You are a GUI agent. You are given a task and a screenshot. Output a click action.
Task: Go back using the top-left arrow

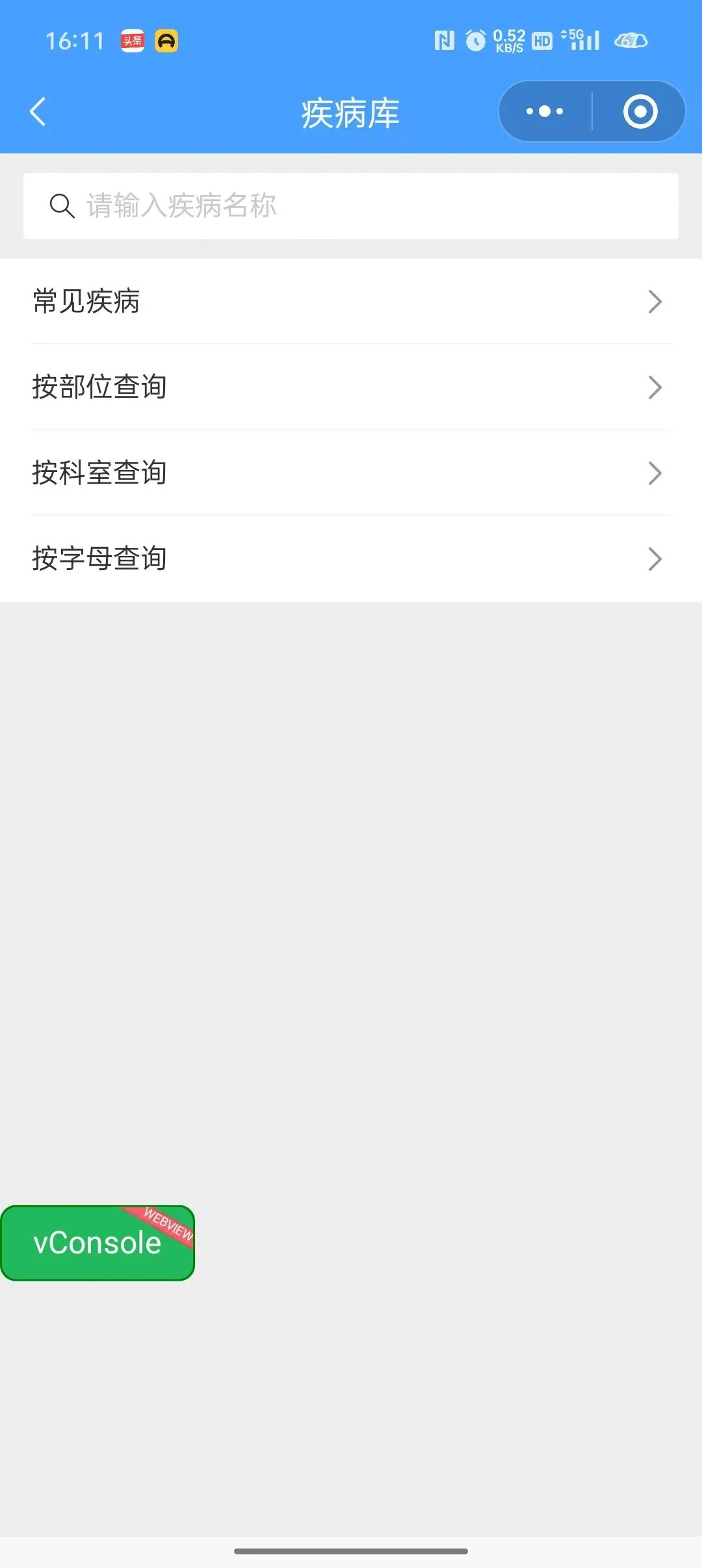pyautogui.click(x=38, y=112)
